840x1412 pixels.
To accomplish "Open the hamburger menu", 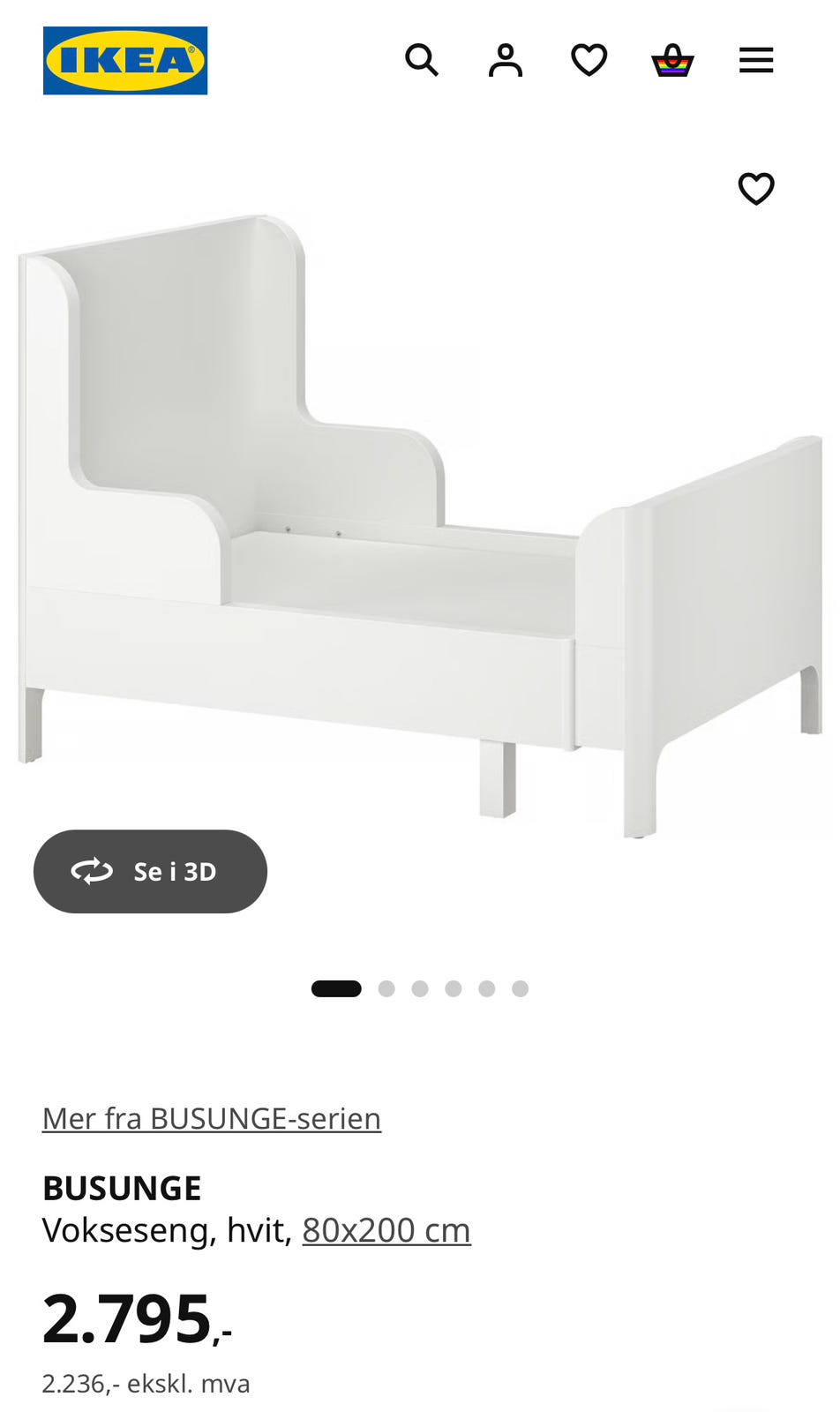I will [x=756, y=60].
